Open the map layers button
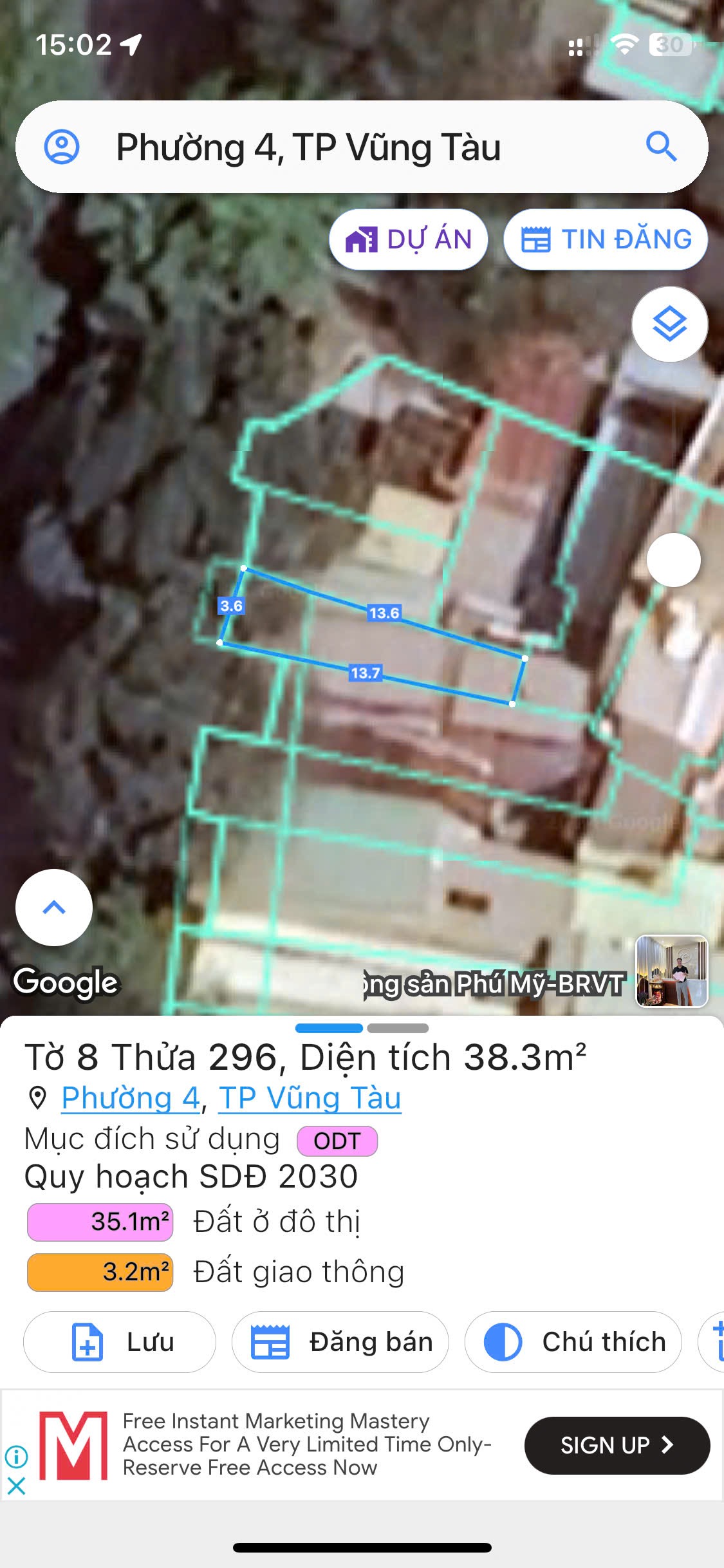 670,324
